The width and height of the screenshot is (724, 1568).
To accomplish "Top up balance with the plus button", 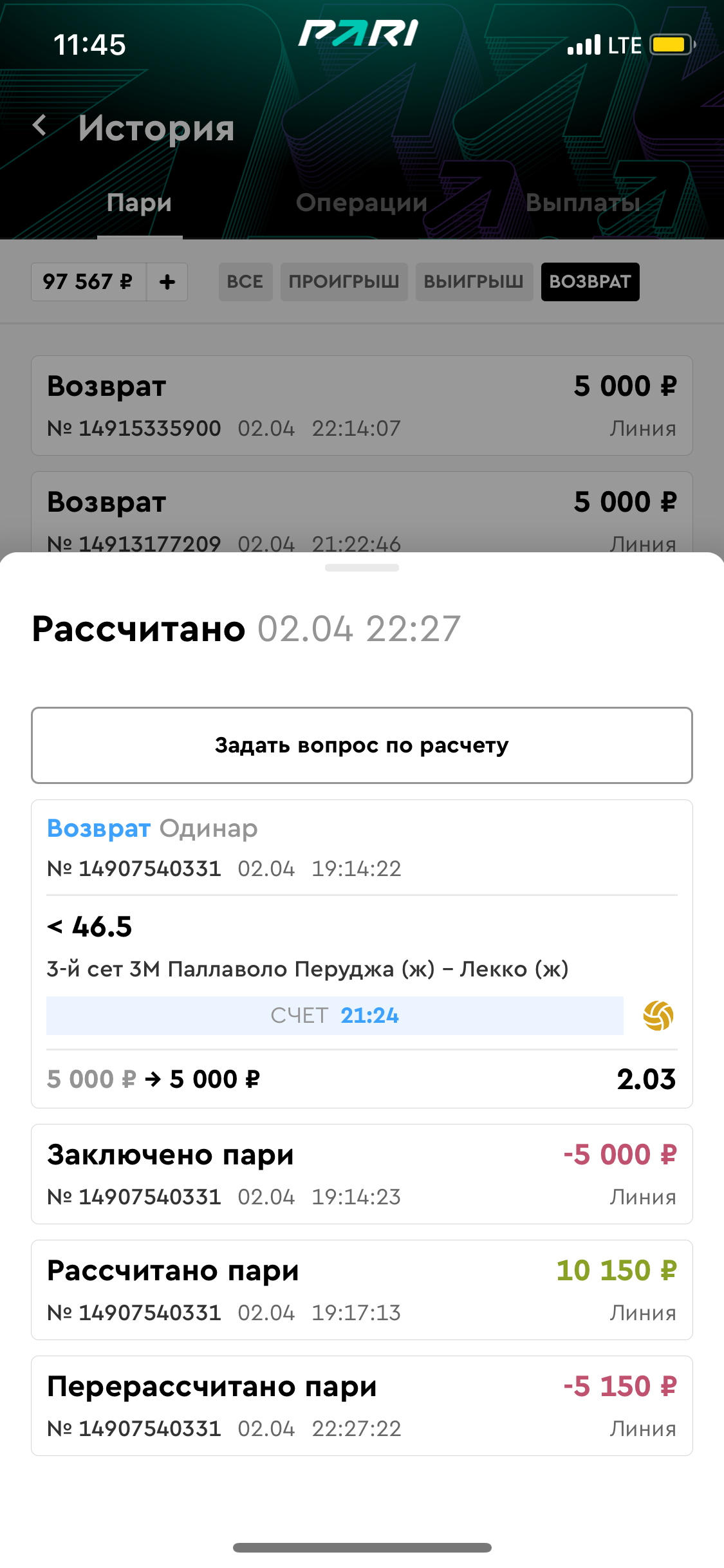I will click(x=167, y=282).
